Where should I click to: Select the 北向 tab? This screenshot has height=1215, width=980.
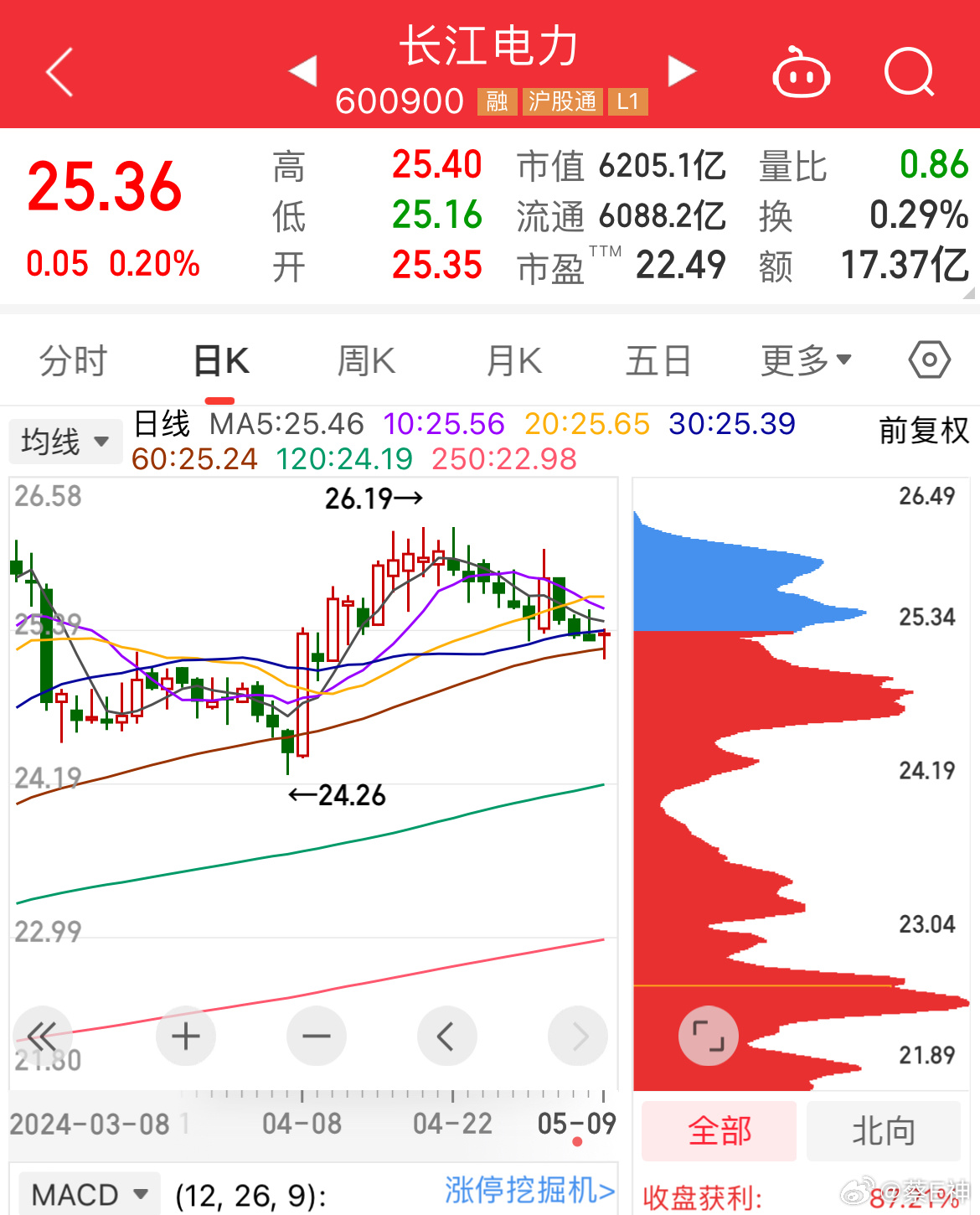point(883,1131)
